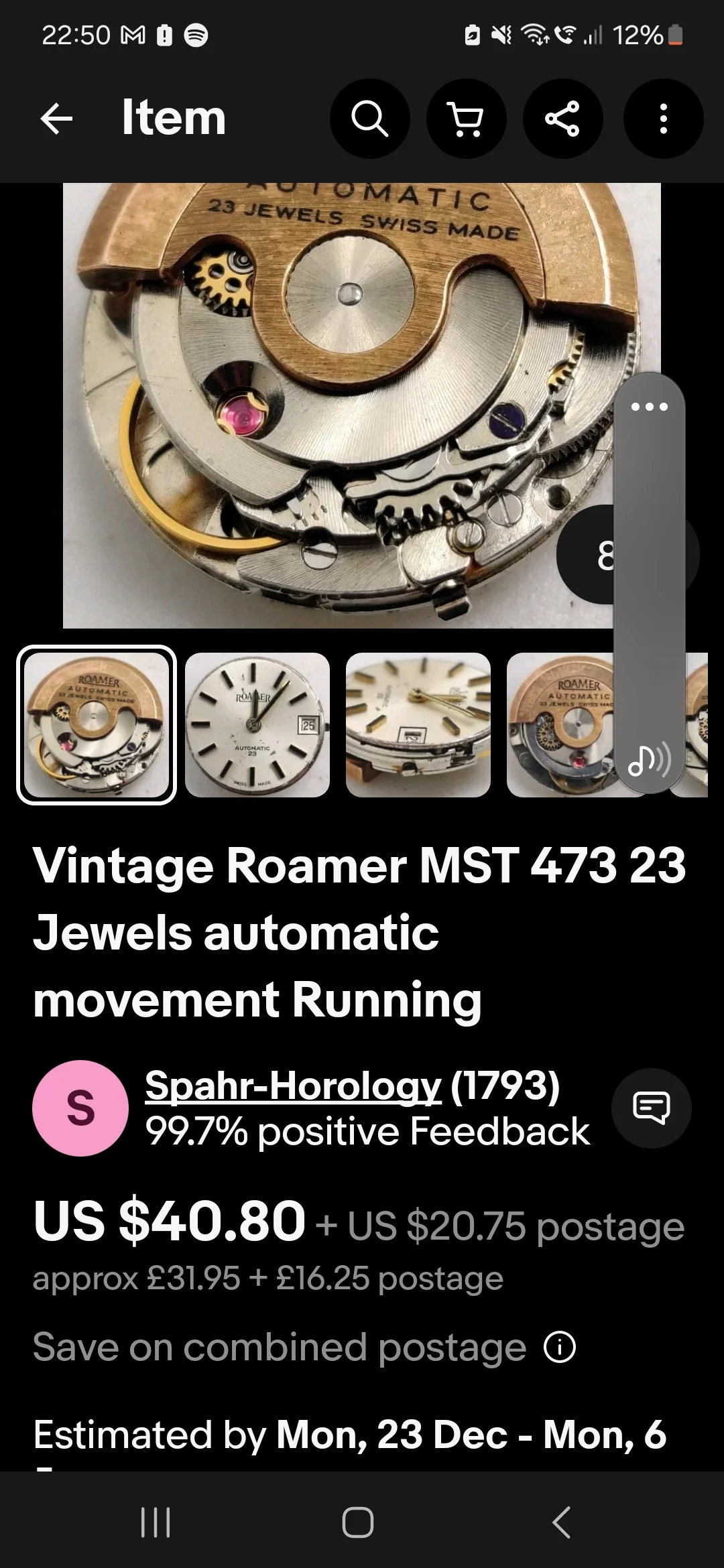Open recent apps from navigation bar
Screen dimensions: 724x1568
156,1522
